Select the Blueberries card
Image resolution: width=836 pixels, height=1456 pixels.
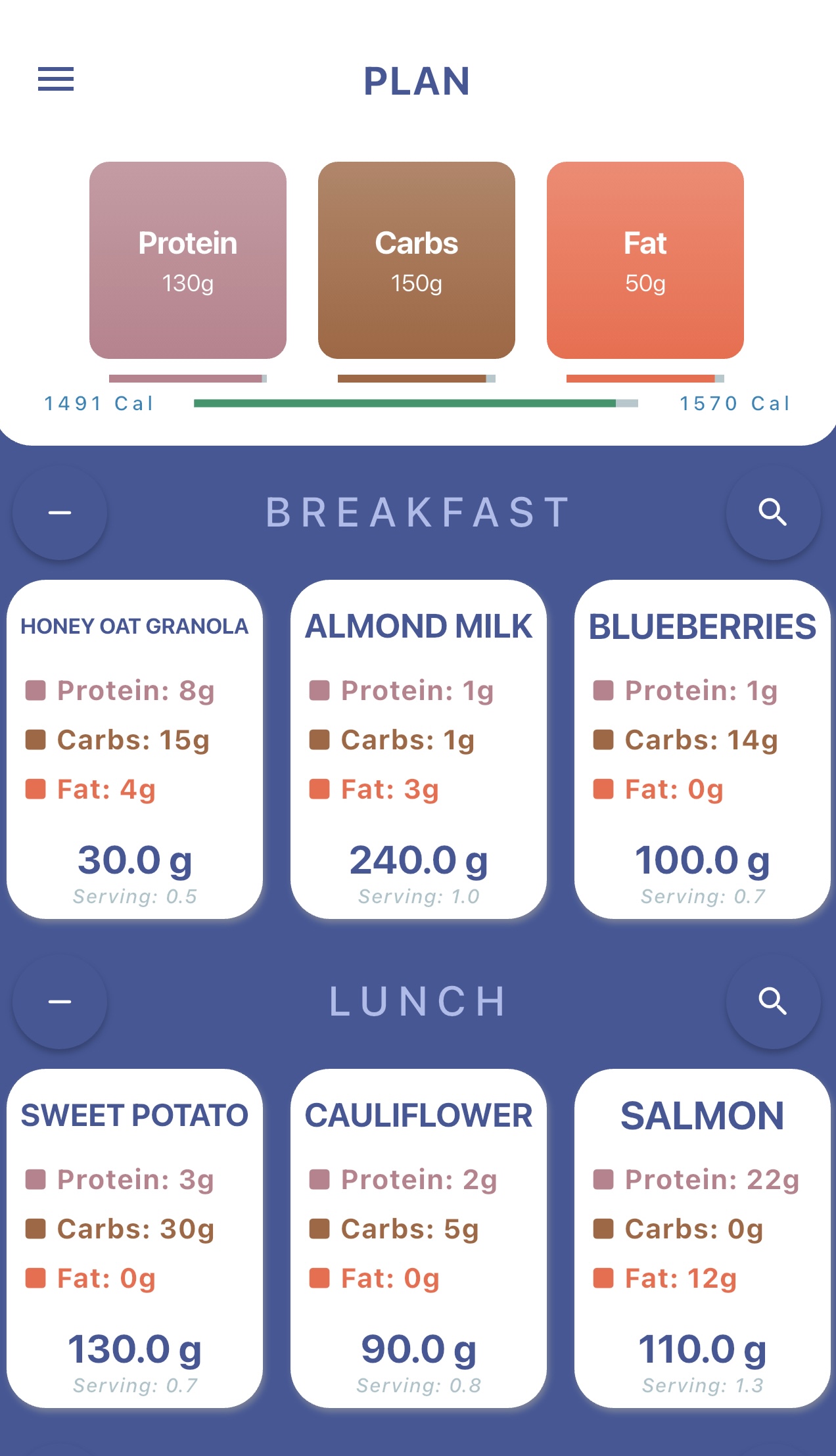click(x=702, y=749)
